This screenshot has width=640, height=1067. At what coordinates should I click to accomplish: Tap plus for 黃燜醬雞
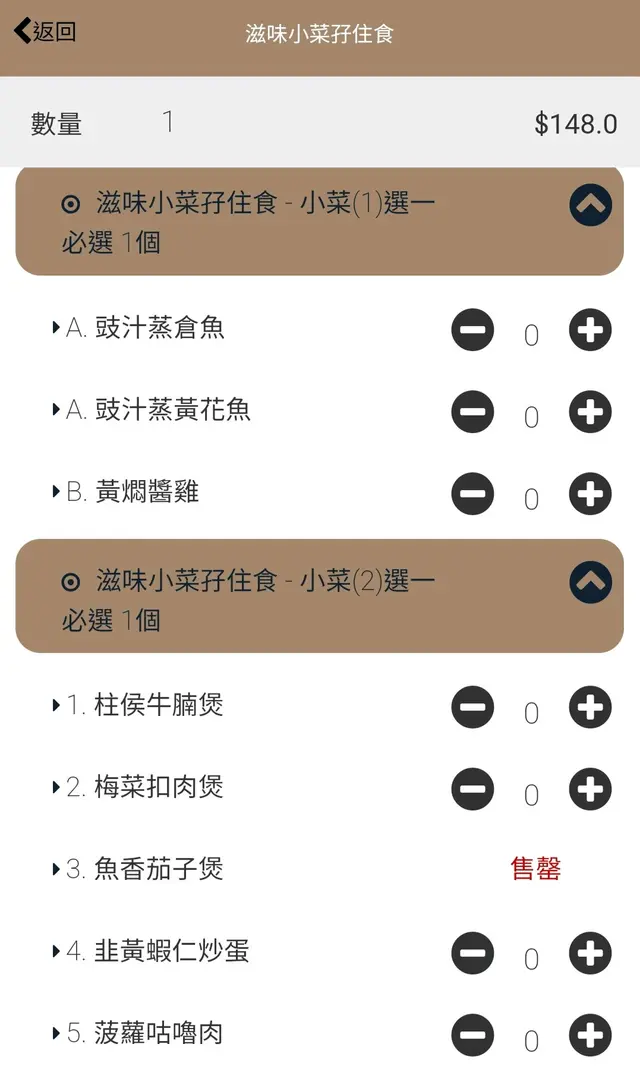[590, 493]
